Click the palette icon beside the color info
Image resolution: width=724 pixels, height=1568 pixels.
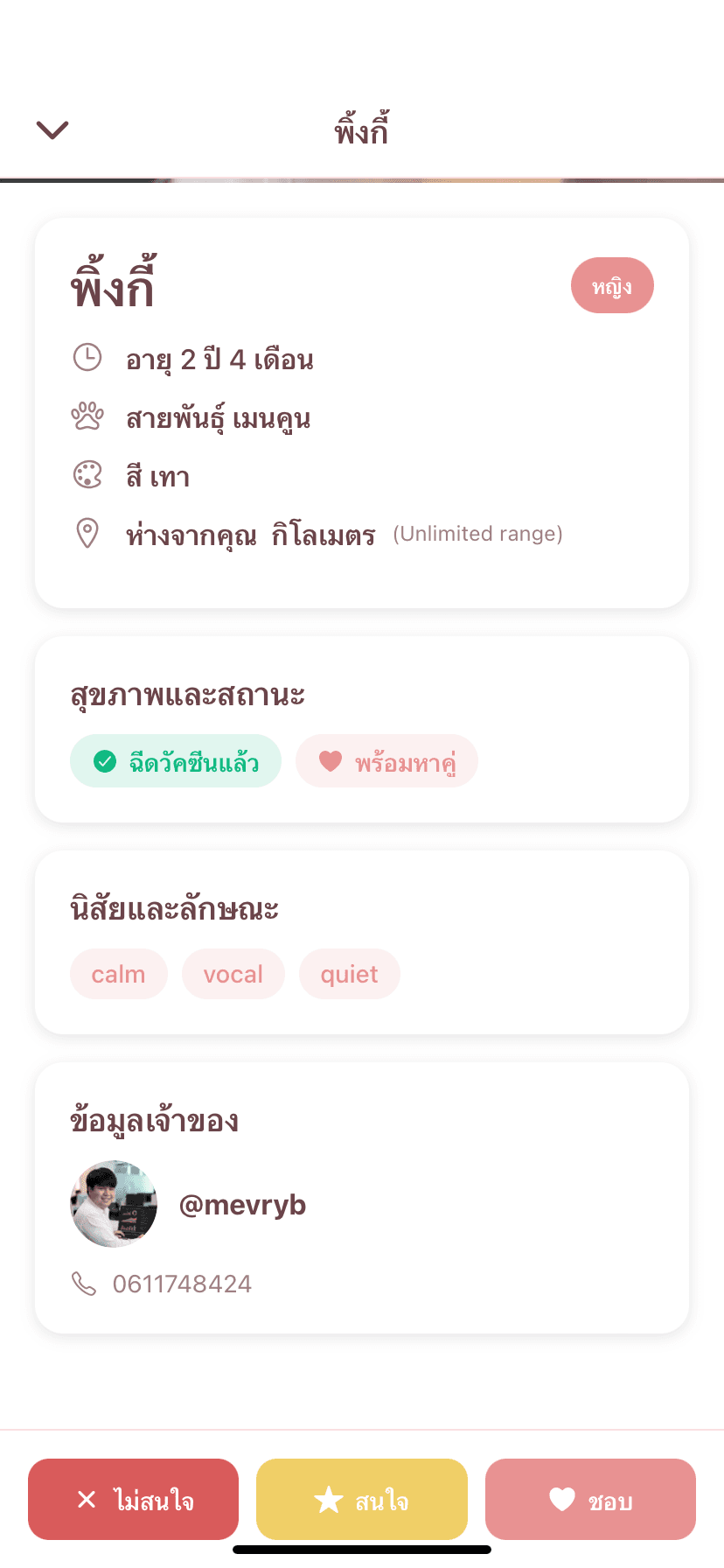pos(87,474)
